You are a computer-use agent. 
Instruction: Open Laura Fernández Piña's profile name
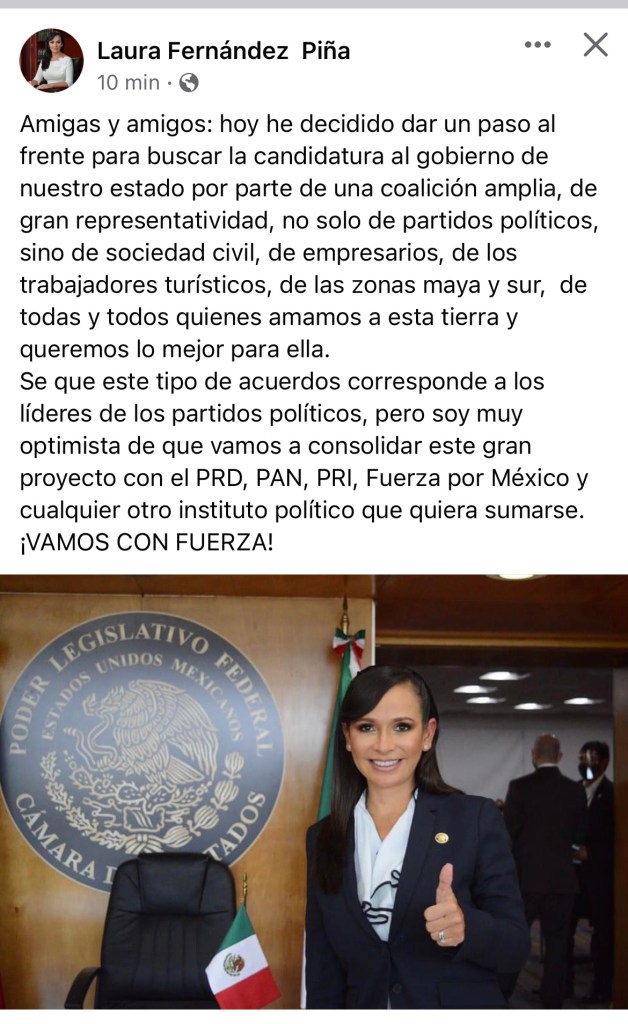(223, 50)
